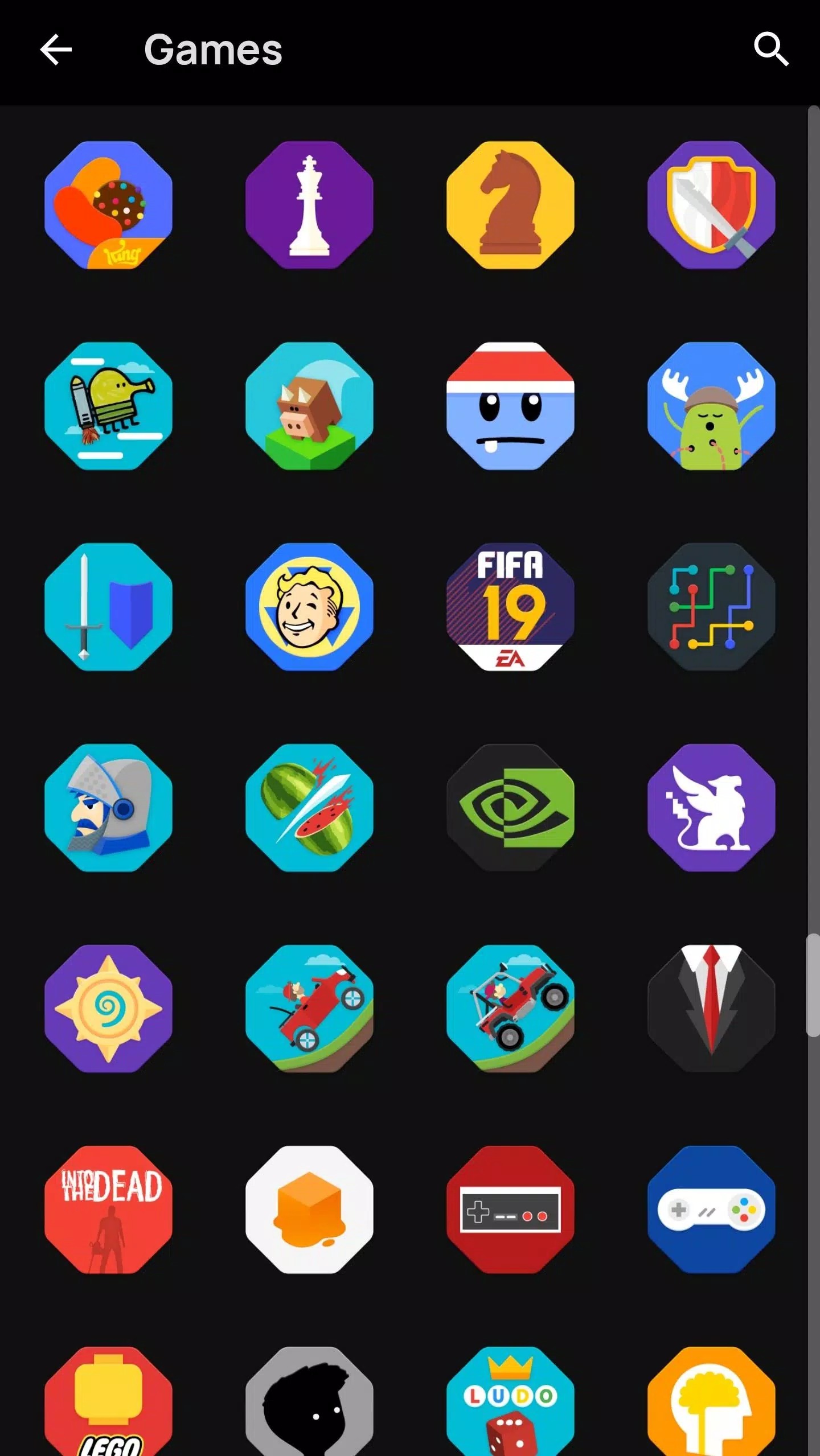The width and height of the screenshot is (820, 1456).
Task: Open the Hitman suit and tie icon
Action: pyautogui.click(x=711, y=1009)
